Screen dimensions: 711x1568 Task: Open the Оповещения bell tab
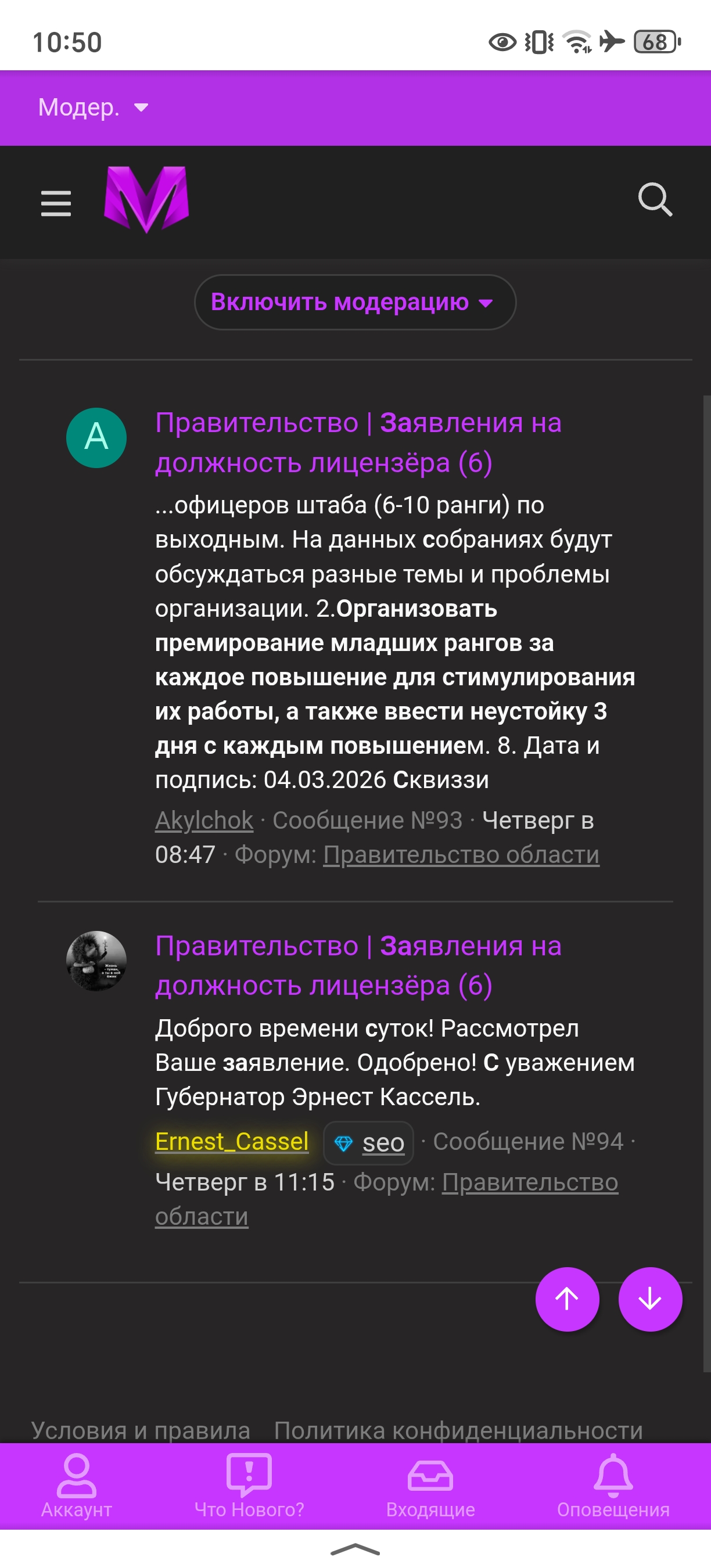613,1485
